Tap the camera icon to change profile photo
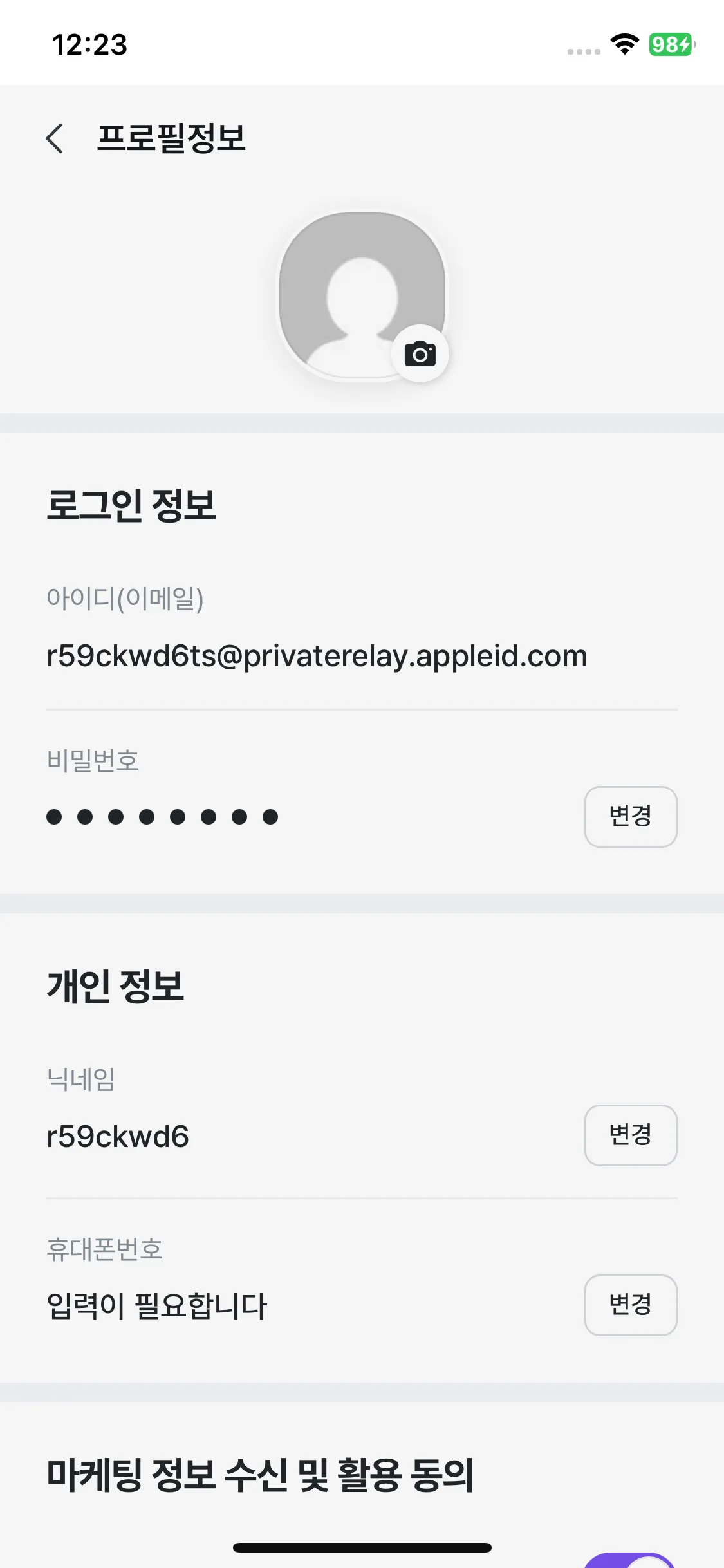 [420, 353]
